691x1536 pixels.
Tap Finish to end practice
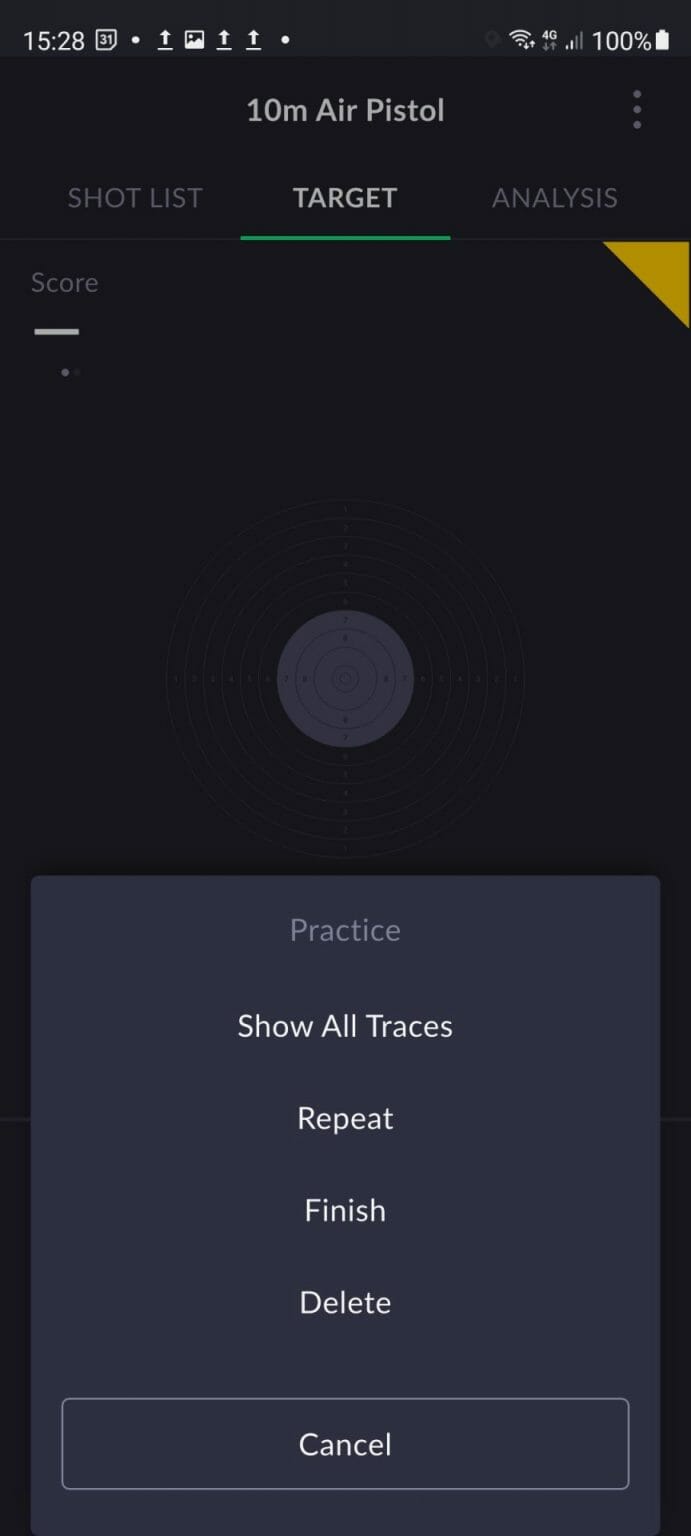click(x=345, y=1211)
